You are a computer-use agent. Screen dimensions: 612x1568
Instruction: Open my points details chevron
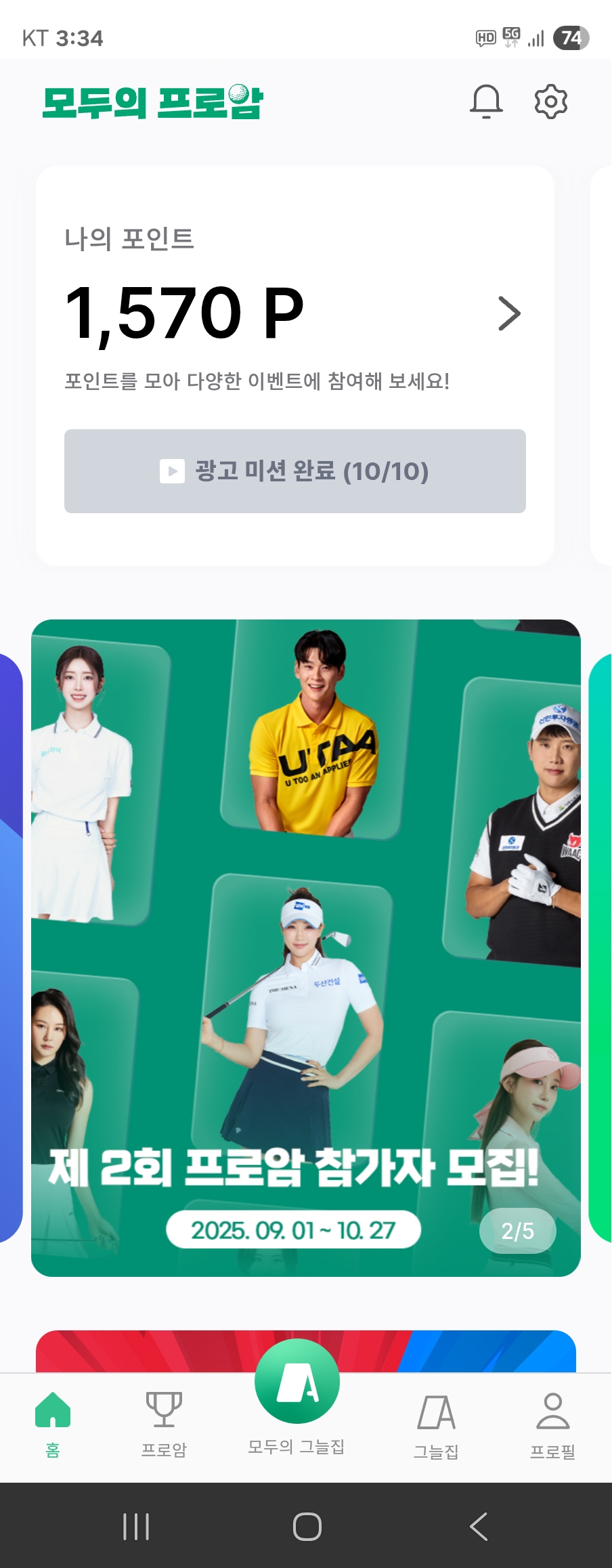[509, 313]
